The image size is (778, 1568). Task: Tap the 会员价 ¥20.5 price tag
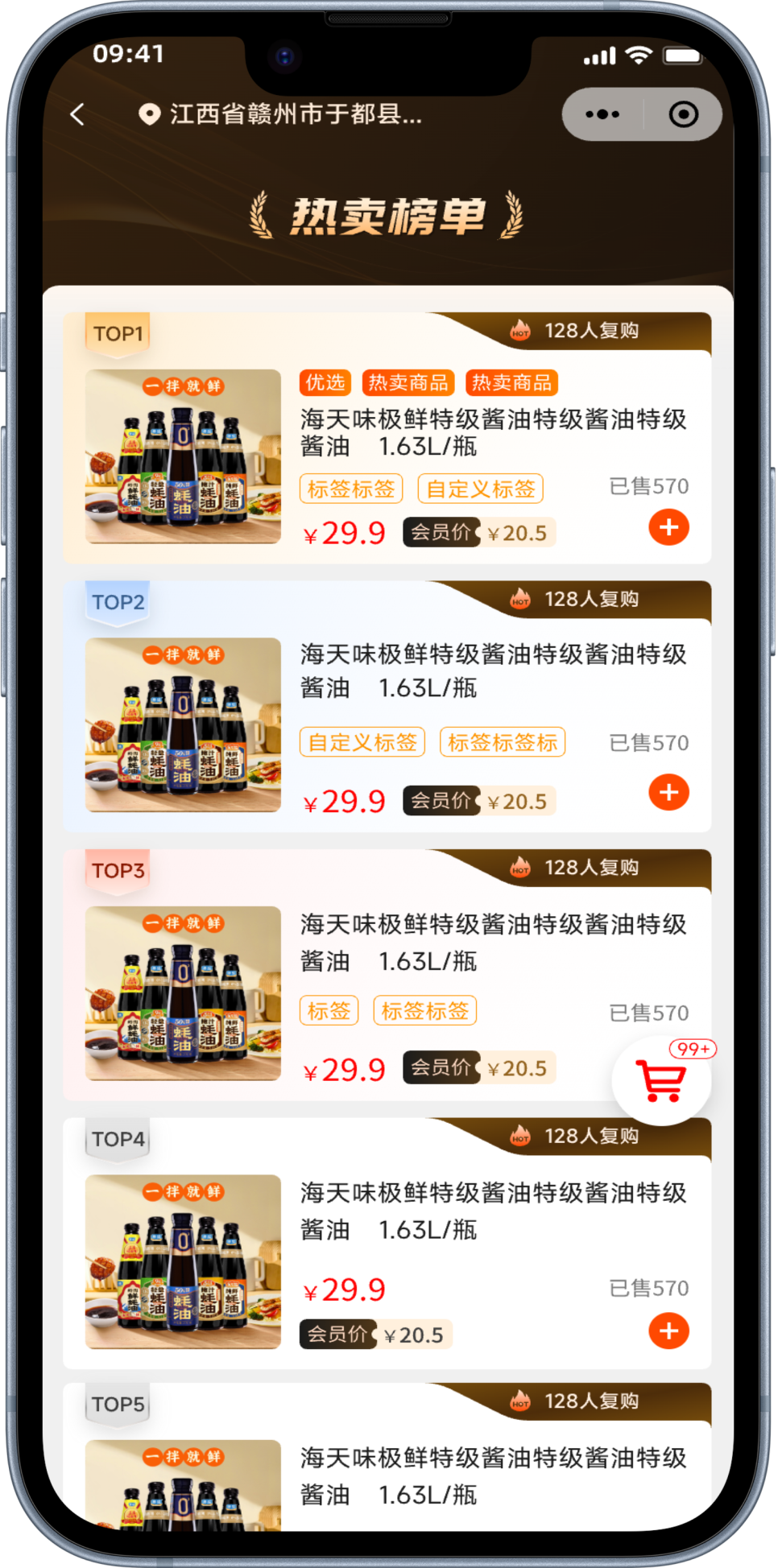(478, 532)
